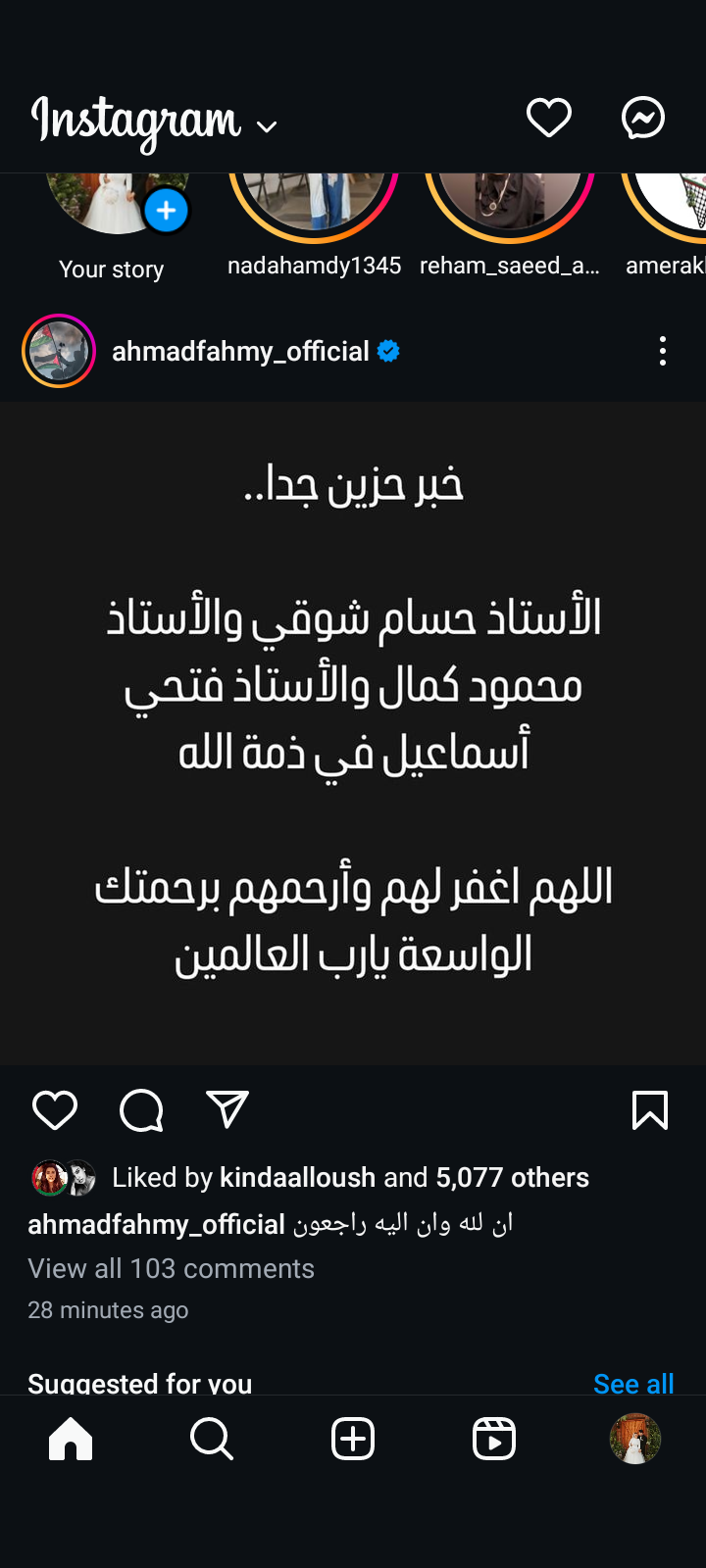Add to Your story
This screenshot has height=1568, width=706.
pos(166,211)
